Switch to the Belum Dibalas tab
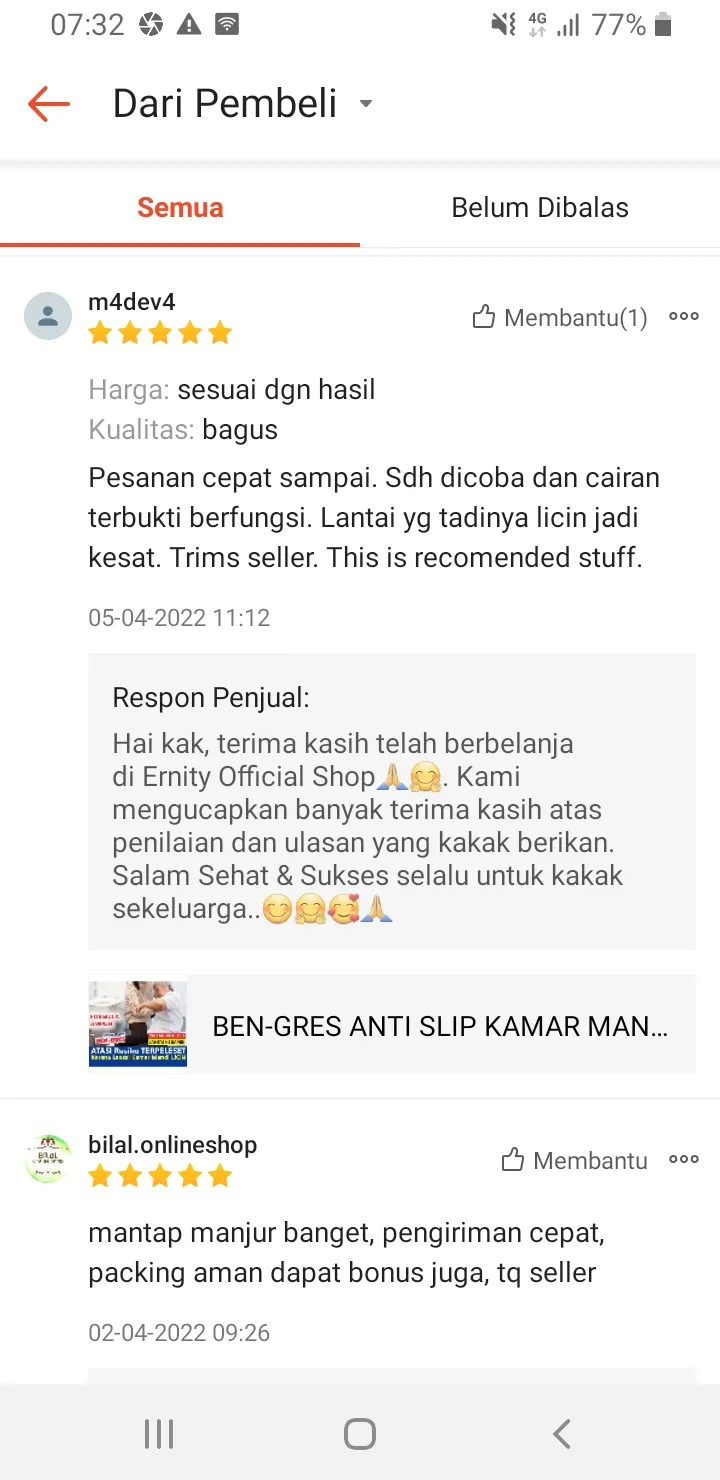The image size is (720, 1480). point(540,208)
